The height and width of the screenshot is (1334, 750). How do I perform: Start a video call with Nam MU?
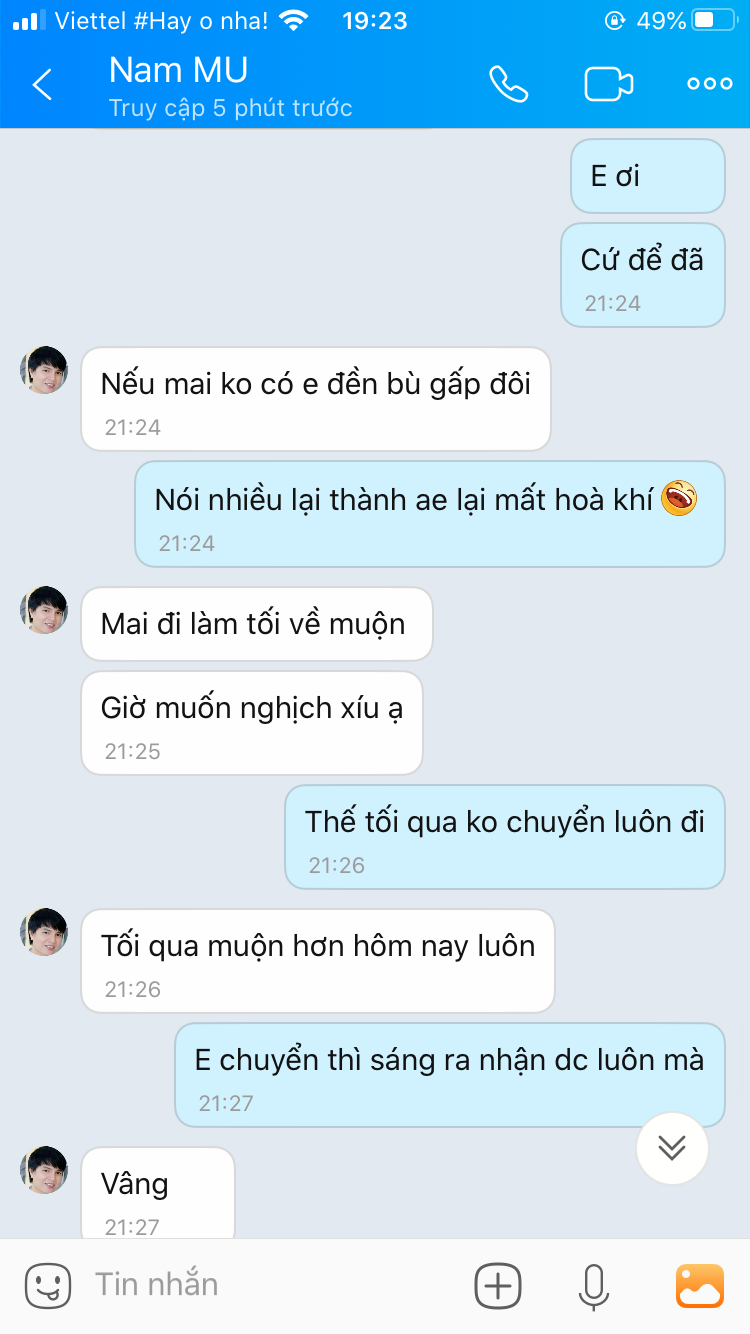click(x=609, y=85)
